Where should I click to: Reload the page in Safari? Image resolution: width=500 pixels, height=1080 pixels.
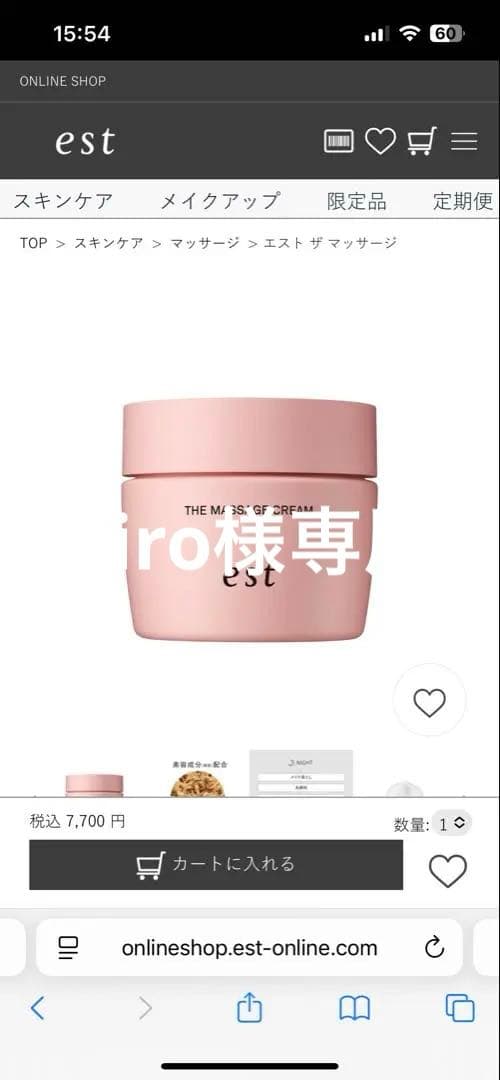click(435, 948)
